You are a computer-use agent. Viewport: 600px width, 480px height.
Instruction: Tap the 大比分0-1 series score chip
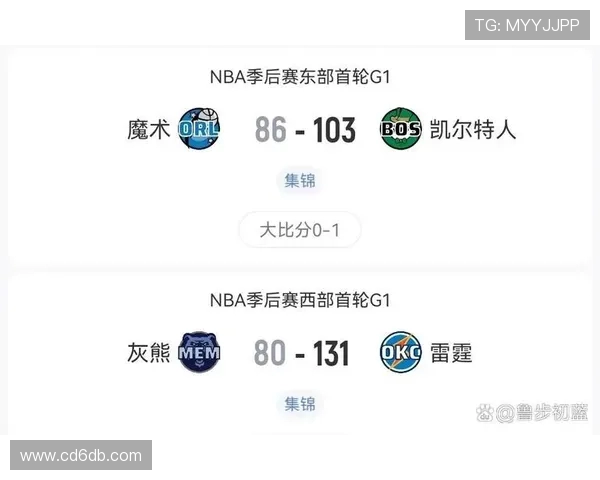pos(299,231)
